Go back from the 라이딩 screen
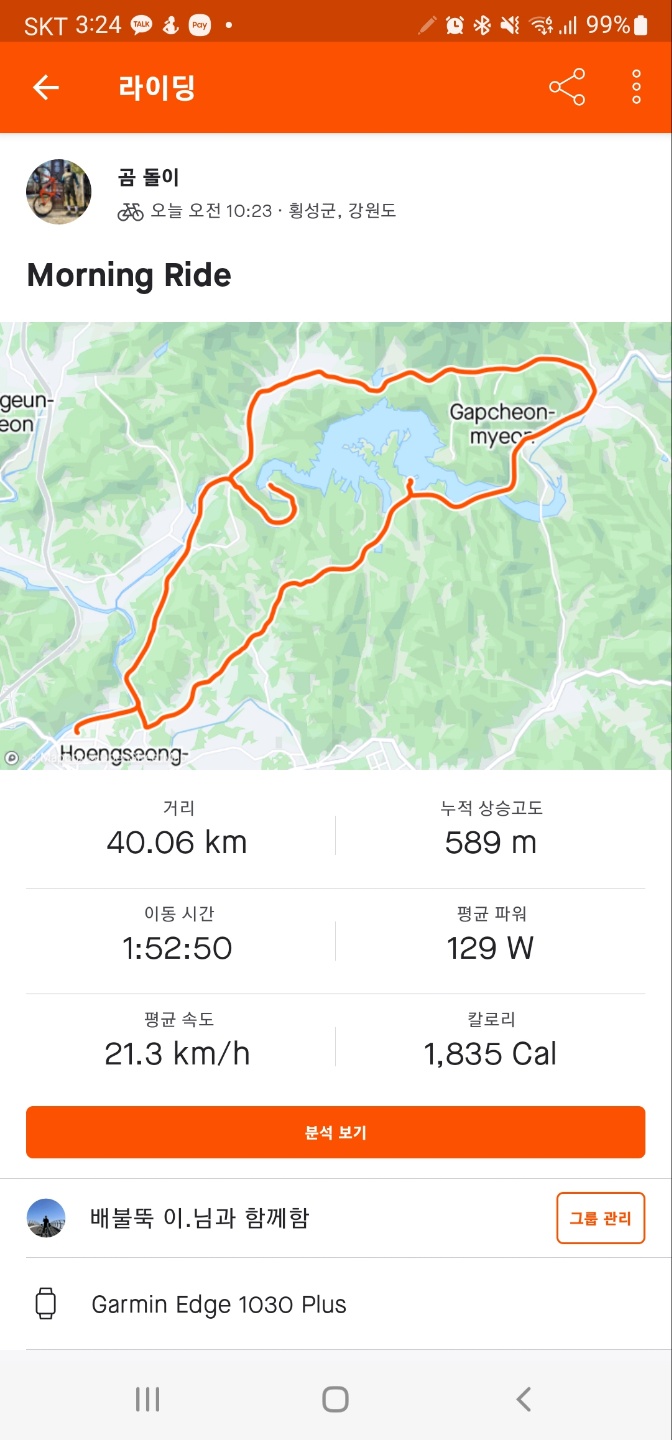This screenshot has height=1440, width=672. (x=46, y=88)
